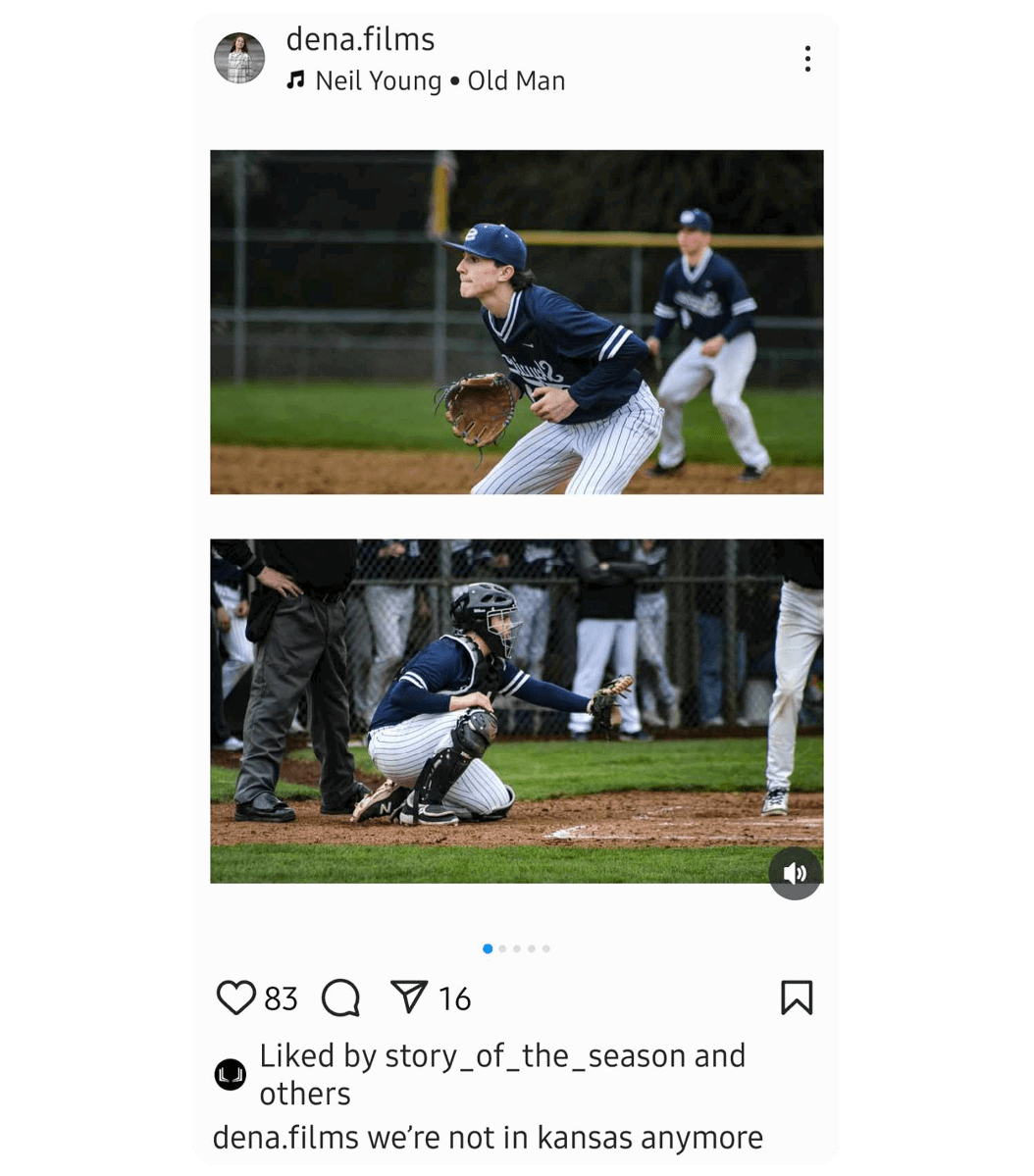Open dena.films profile picture
1034x1176 pixels.
click(239, 58)
